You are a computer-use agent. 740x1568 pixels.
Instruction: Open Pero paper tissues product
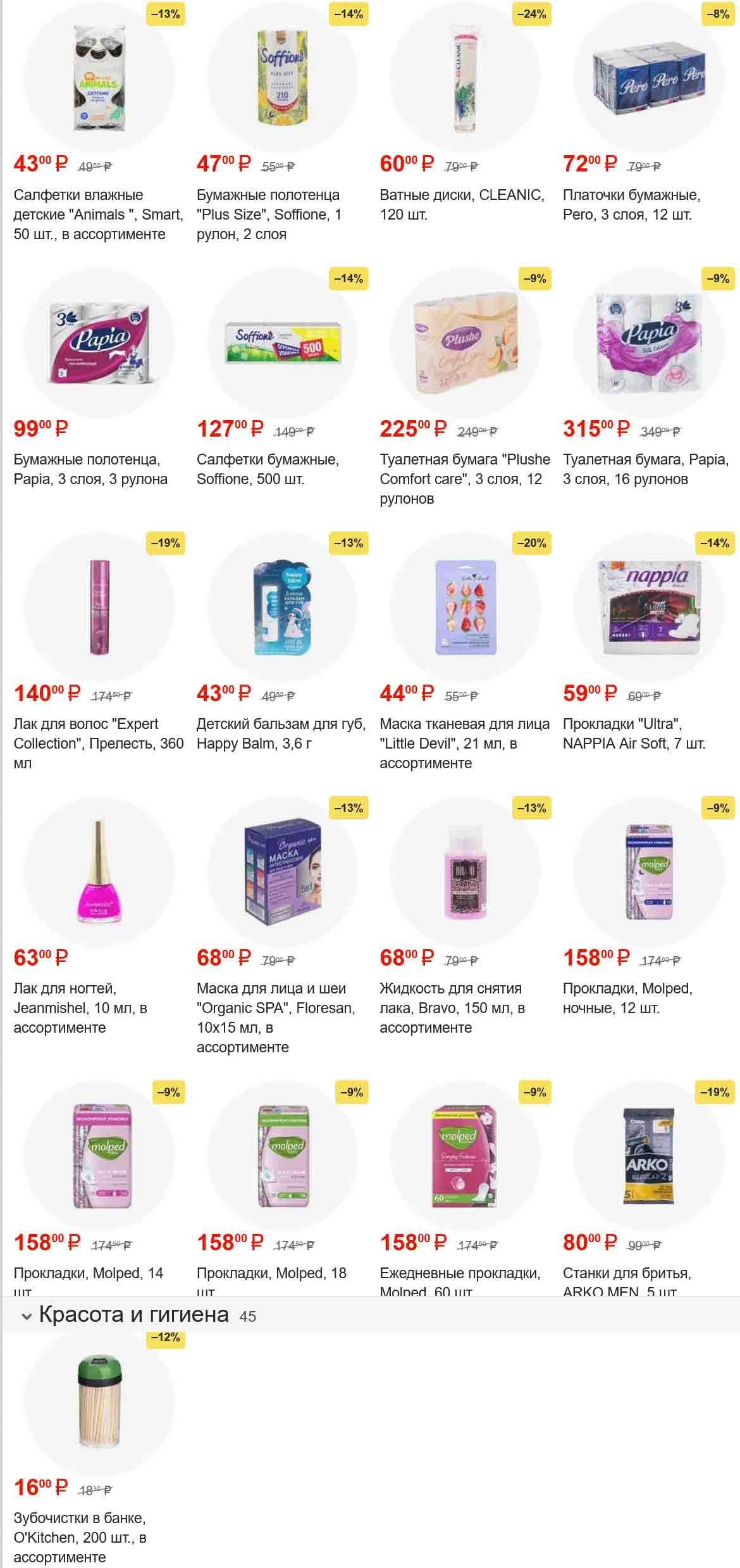click(648, 79)
